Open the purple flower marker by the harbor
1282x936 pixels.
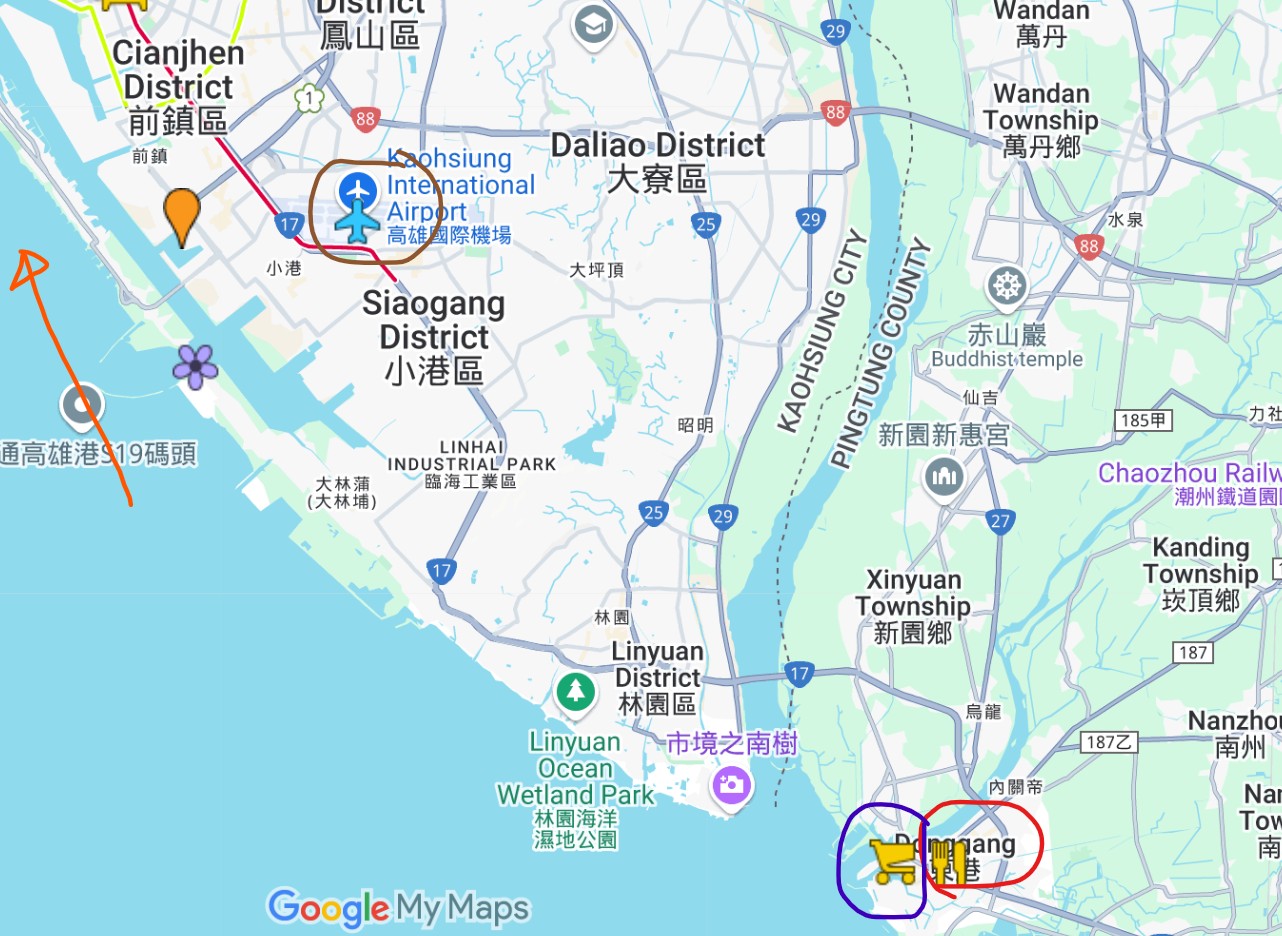pyautogui.click(x=195, y=367)
